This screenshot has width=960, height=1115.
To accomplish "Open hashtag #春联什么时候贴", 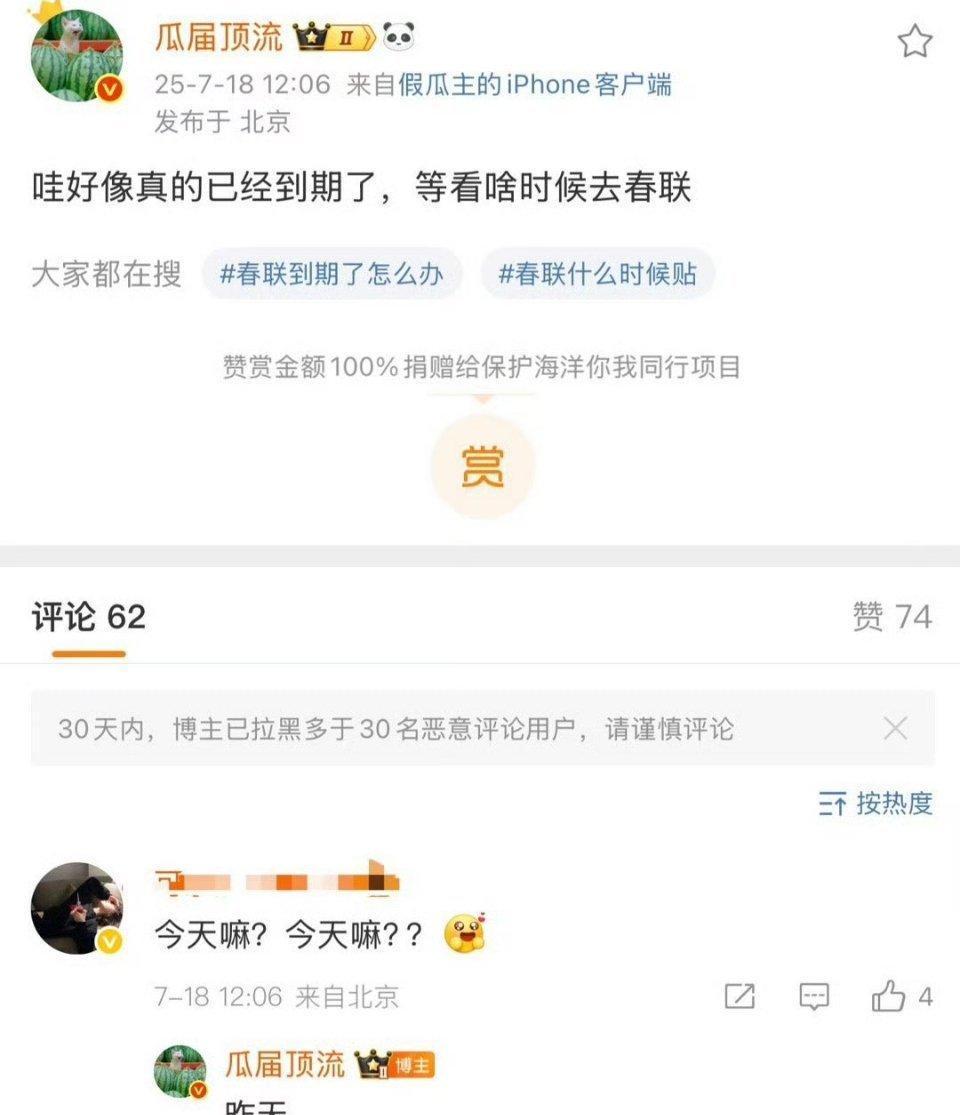I will pyautogui.click(x=597, y=274).
